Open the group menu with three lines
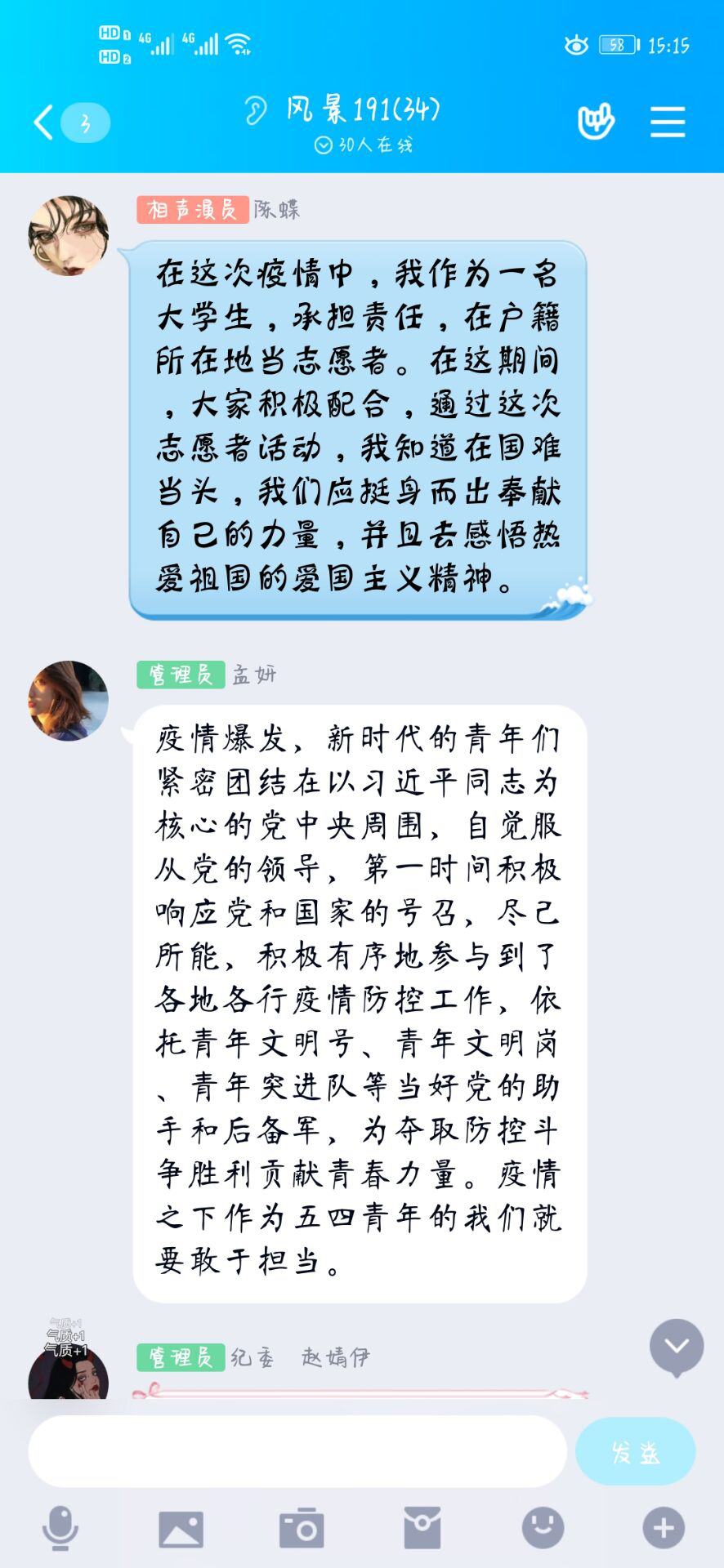The image size is (724, 1568). (667, 122)
